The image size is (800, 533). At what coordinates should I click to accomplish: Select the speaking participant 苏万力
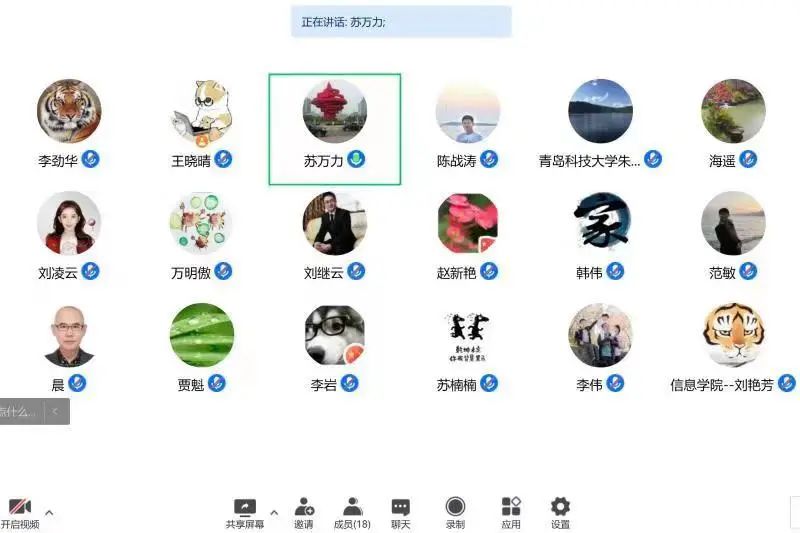pos(334,128)
